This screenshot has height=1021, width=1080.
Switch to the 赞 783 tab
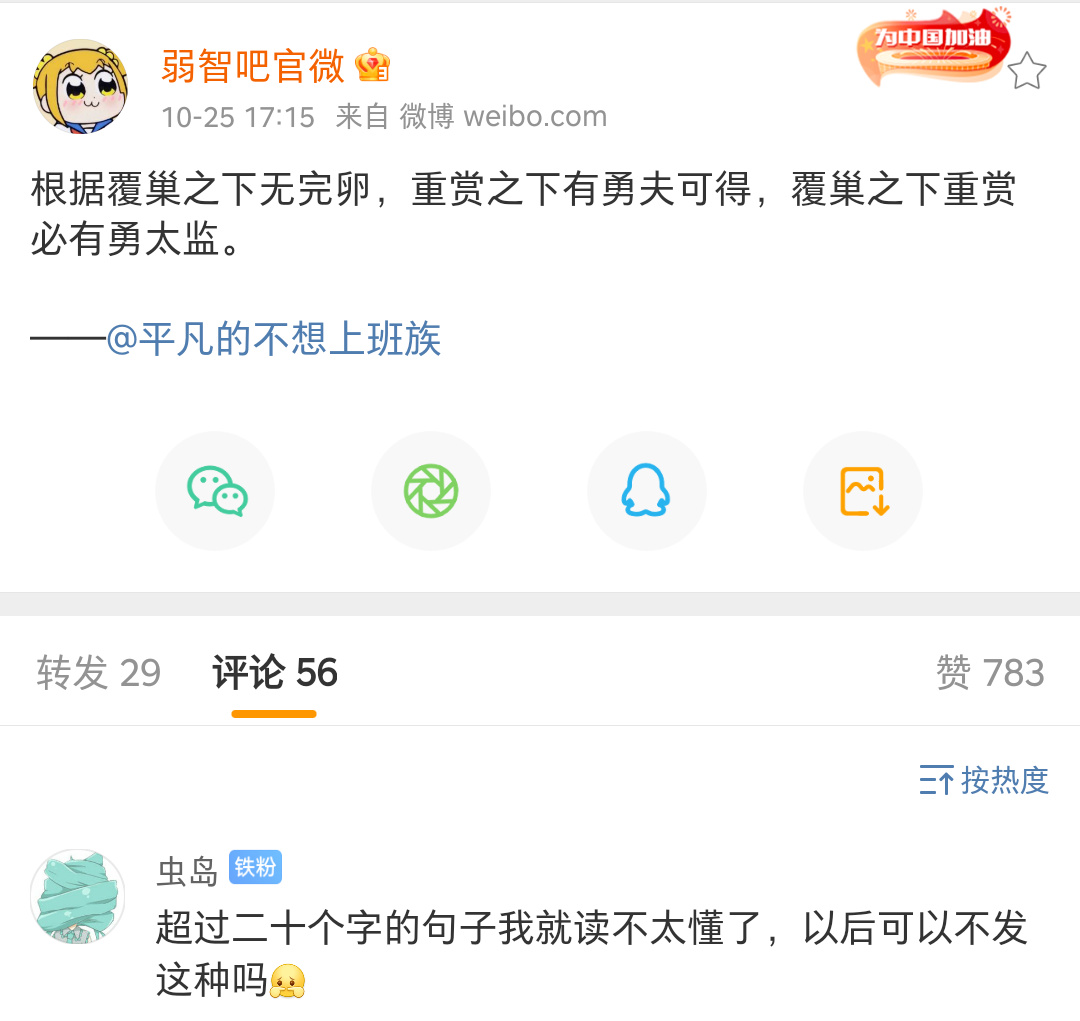click(989, 673)
